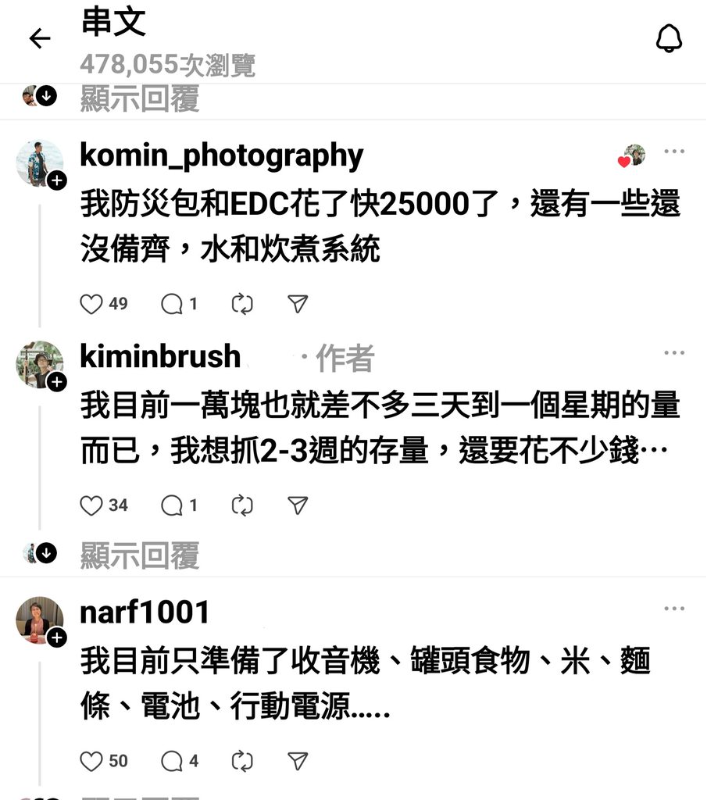Comment on komin_photography's reply
706x800 pixels.
(171, 304)
